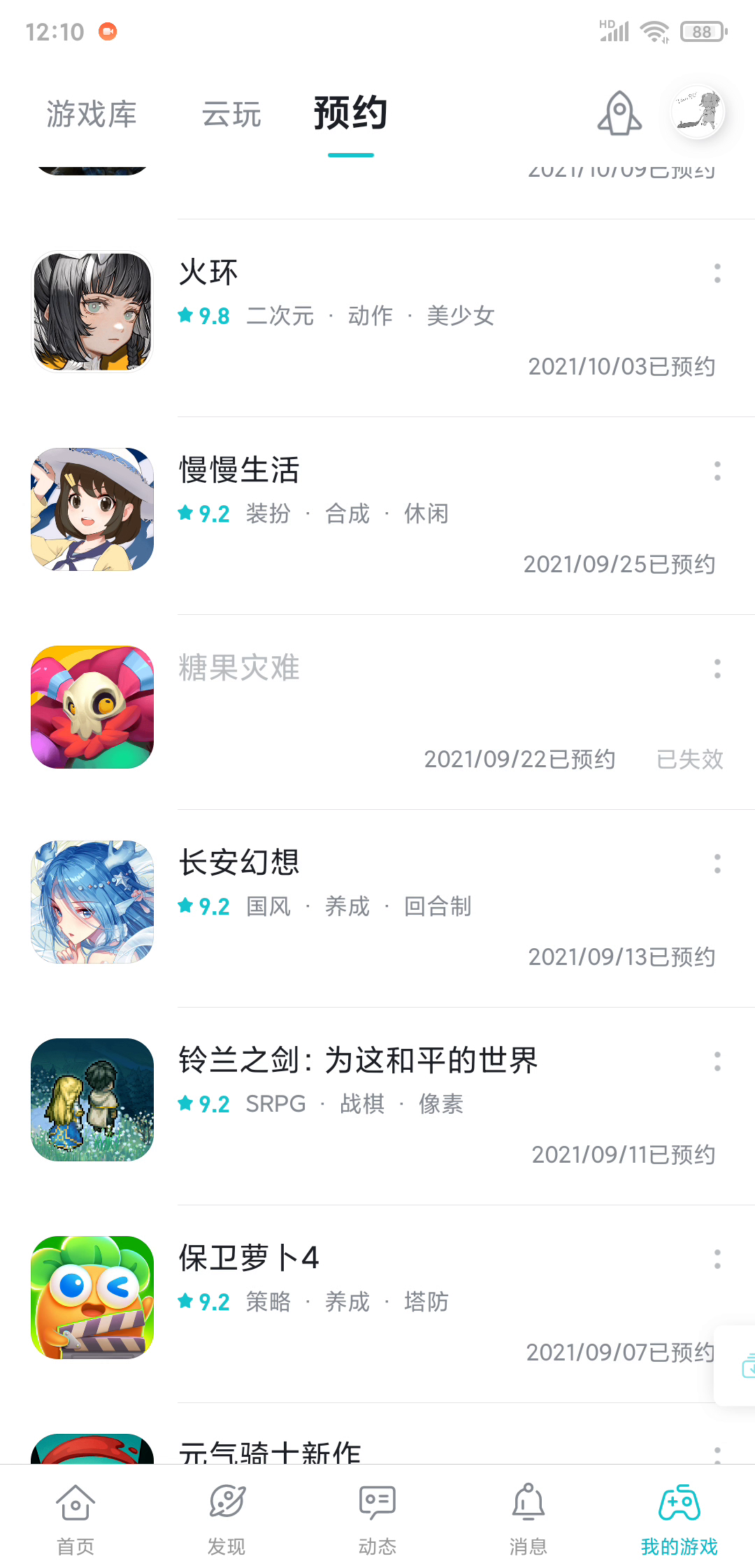
Task: Open more options for 糖果灾难
Action: coord(717,669)
